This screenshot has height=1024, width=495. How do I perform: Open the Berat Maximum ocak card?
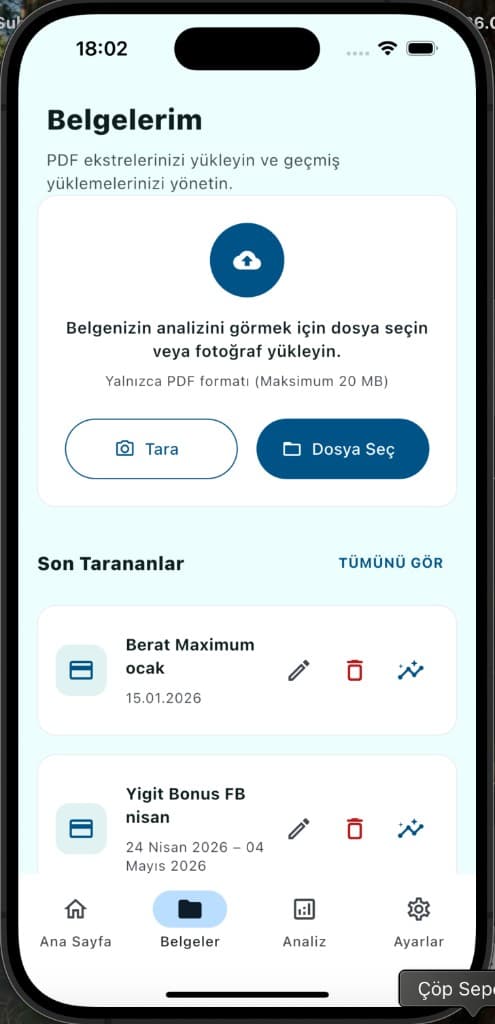tap(247, 670)
